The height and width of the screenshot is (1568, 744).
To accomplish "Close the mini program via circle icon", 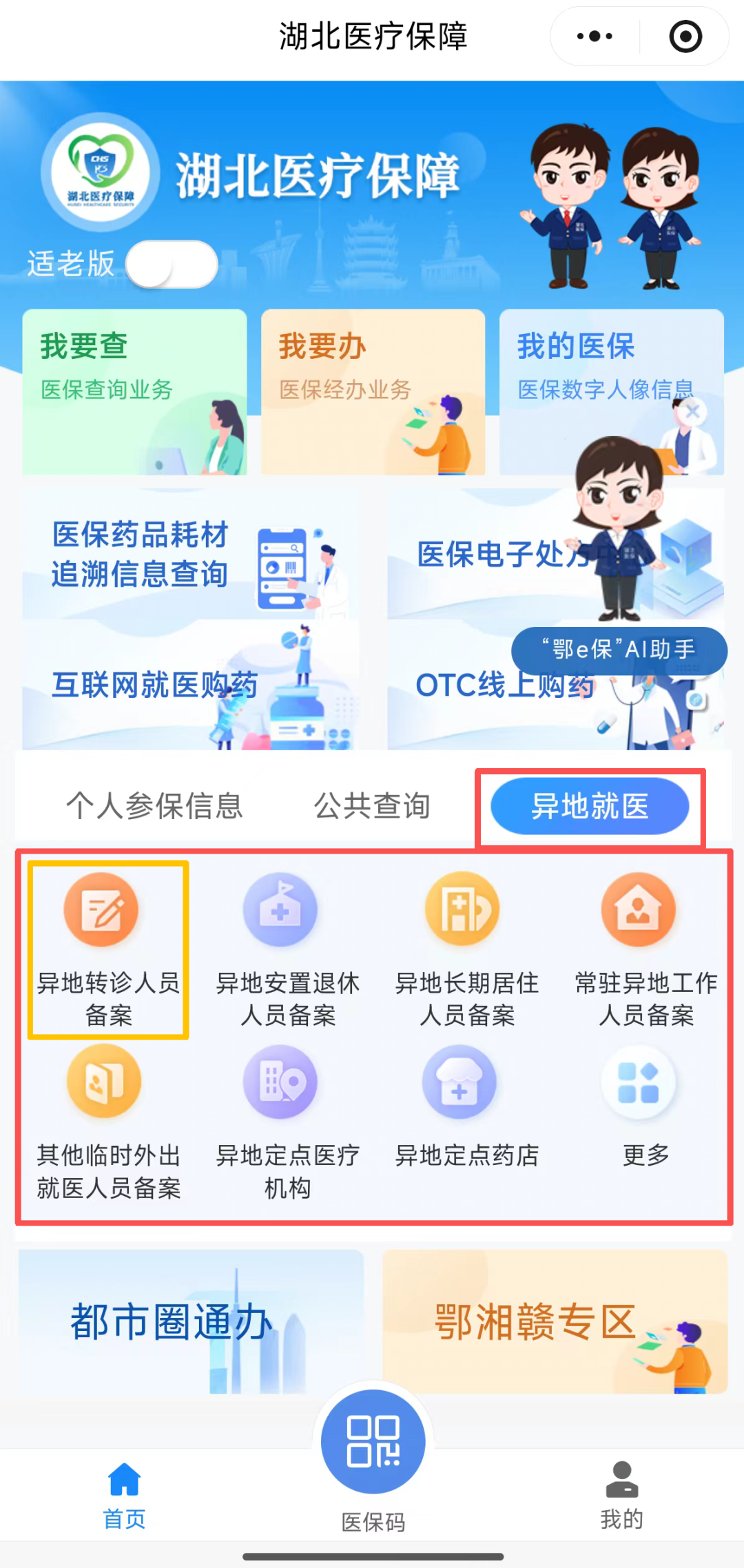I will (x=685, y=37).
